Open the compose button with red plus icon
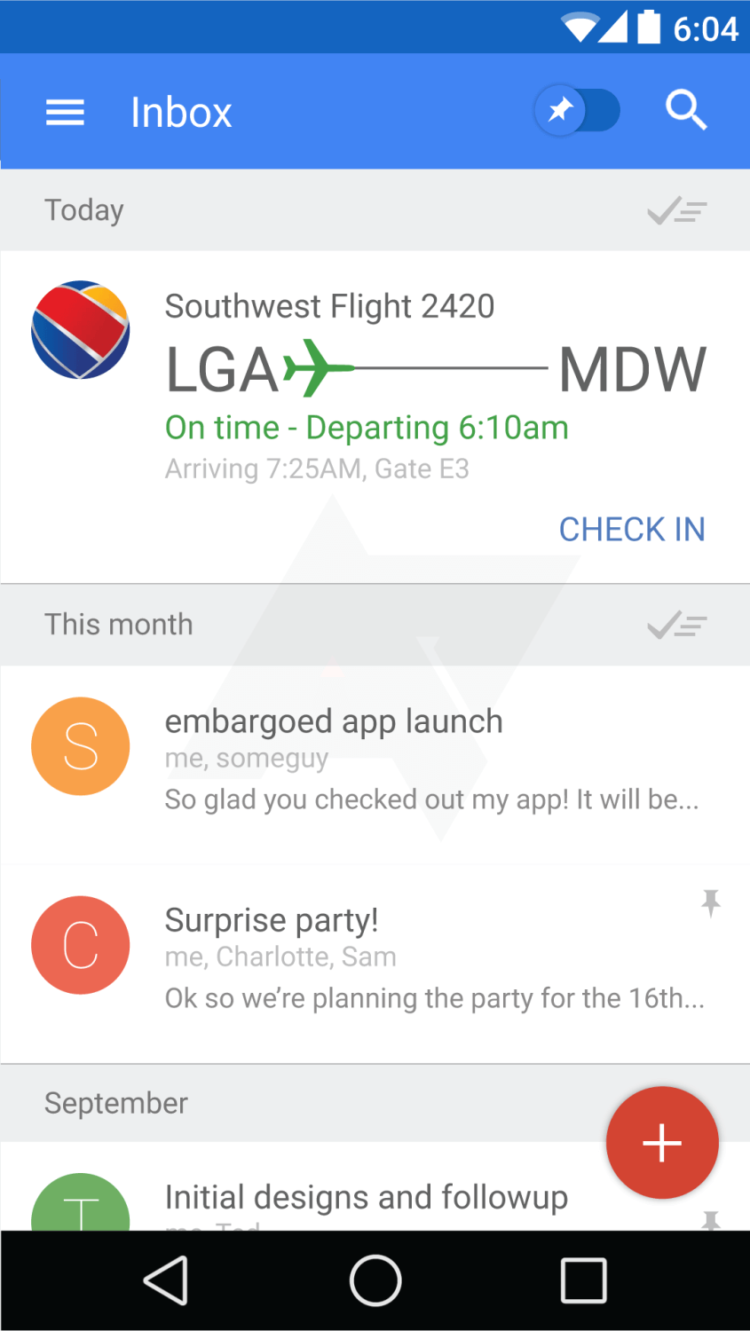 [x=662, y=1142]
